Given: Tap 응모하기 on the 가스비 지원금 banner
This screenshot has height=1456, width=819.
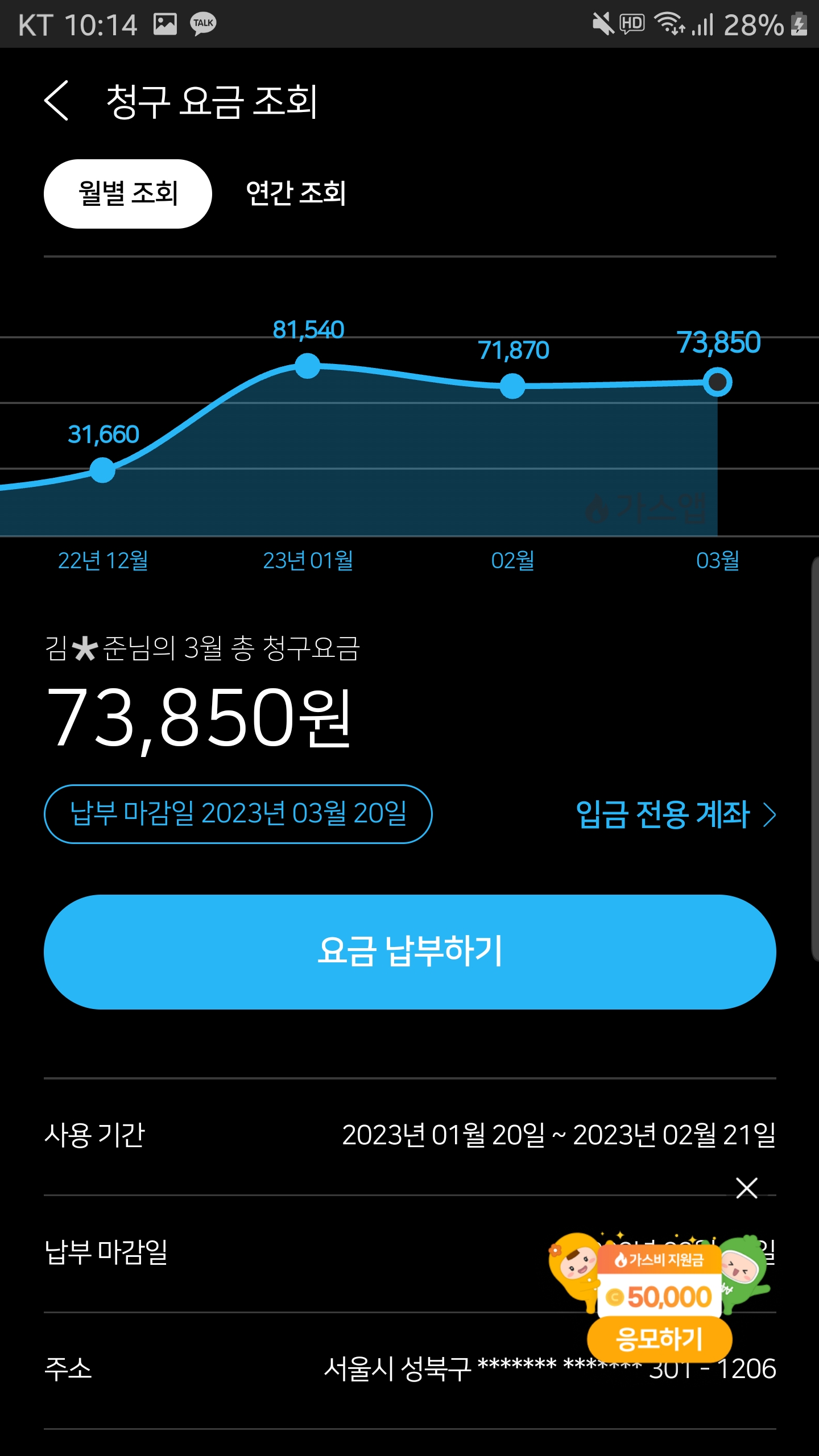Looking at the screenshot, I should coord(659,1339).
